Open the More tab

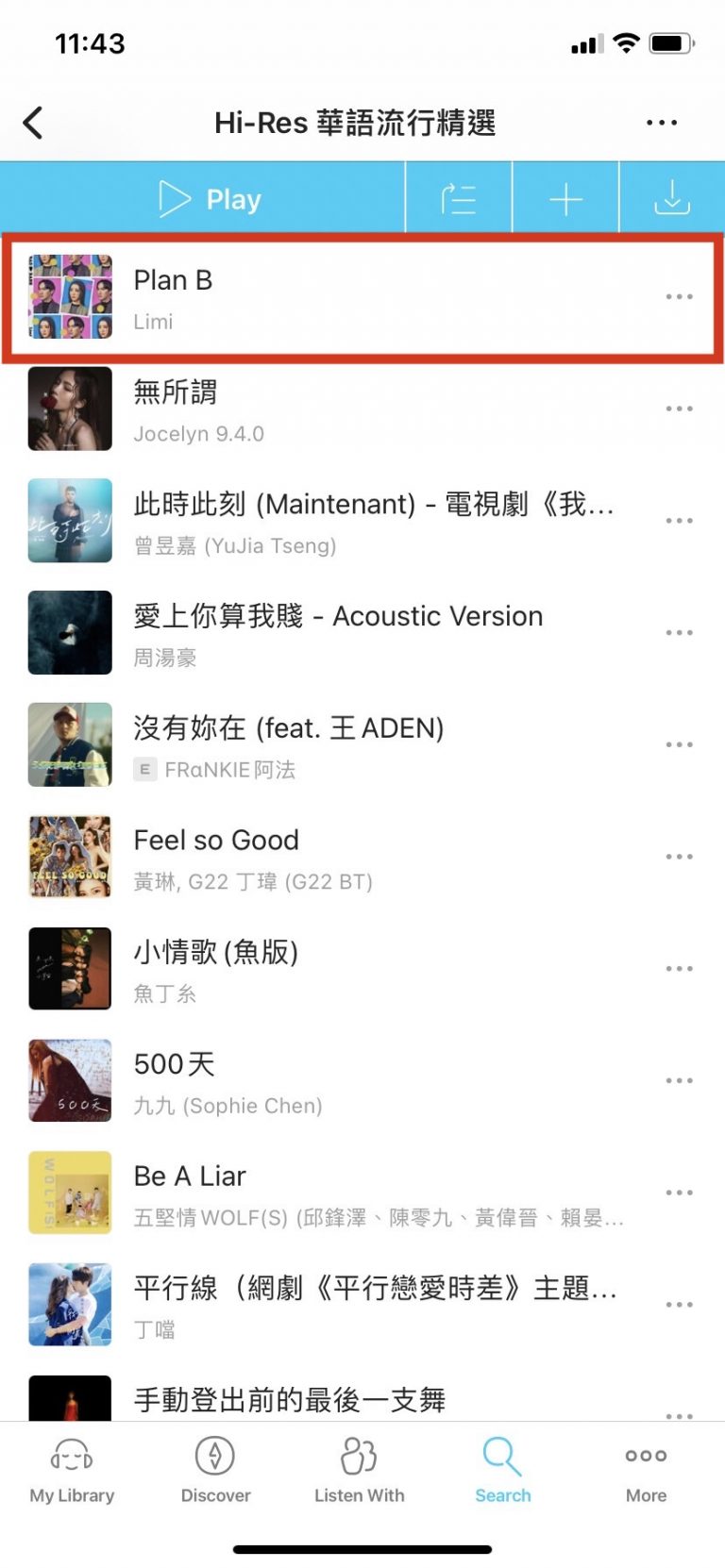tap(646, 1470)
